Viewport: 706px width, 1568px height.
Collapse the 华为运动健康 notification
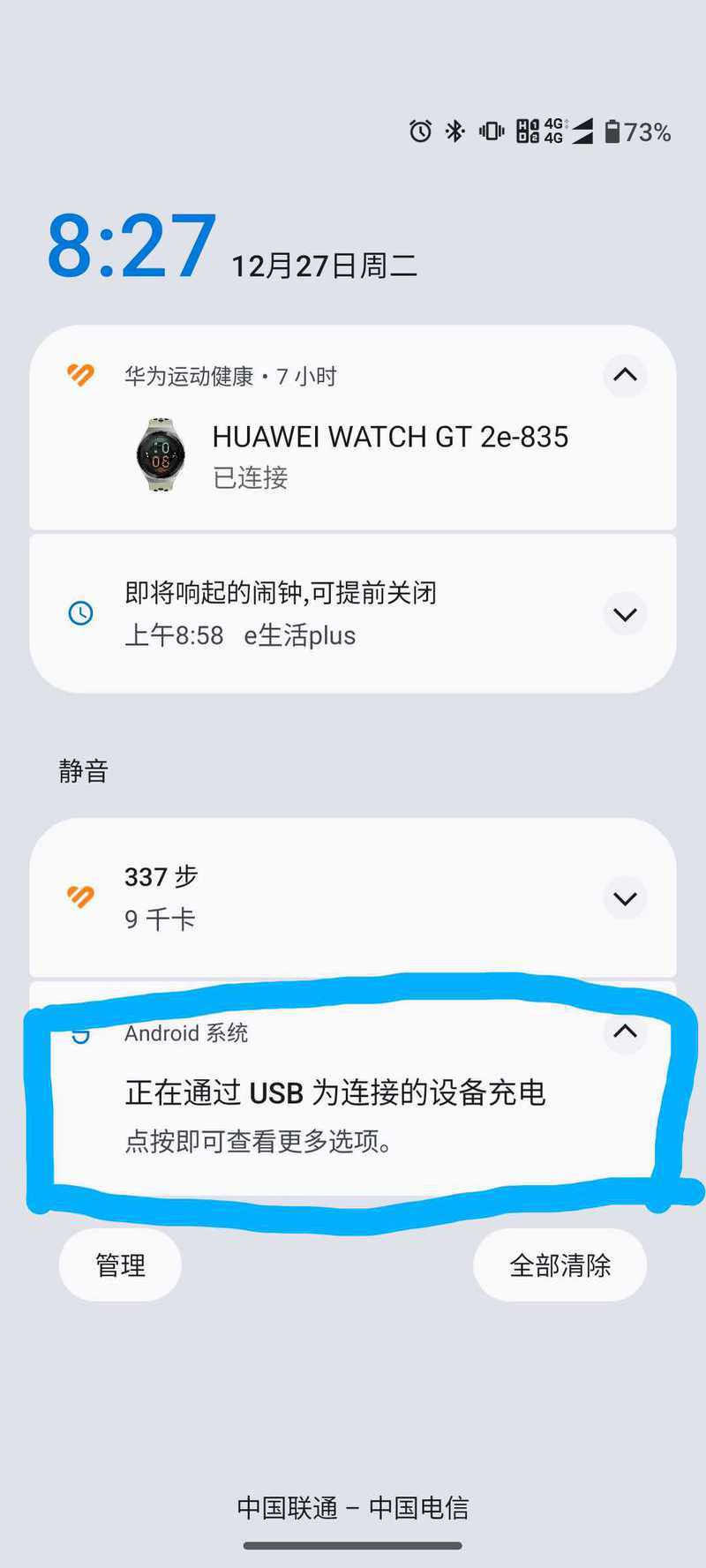click(625, 375)
